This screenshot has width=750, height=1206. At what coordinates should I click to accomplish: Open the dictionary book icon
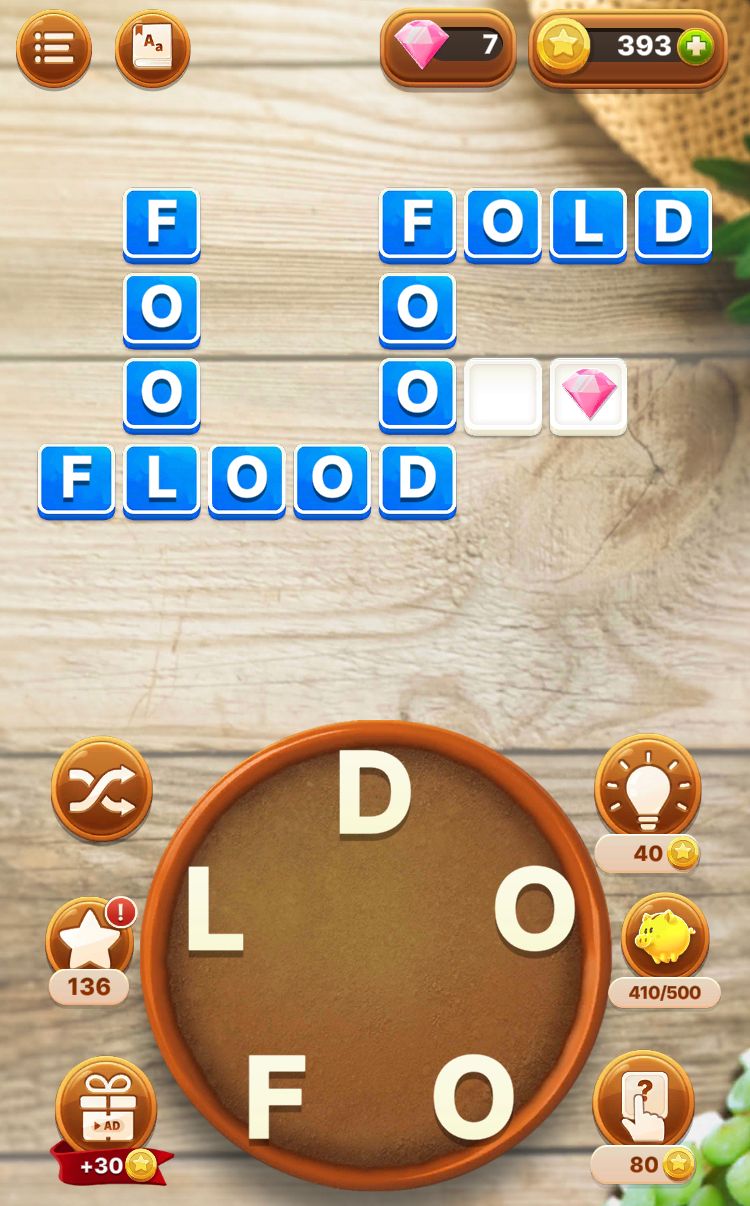click(152, 47)
